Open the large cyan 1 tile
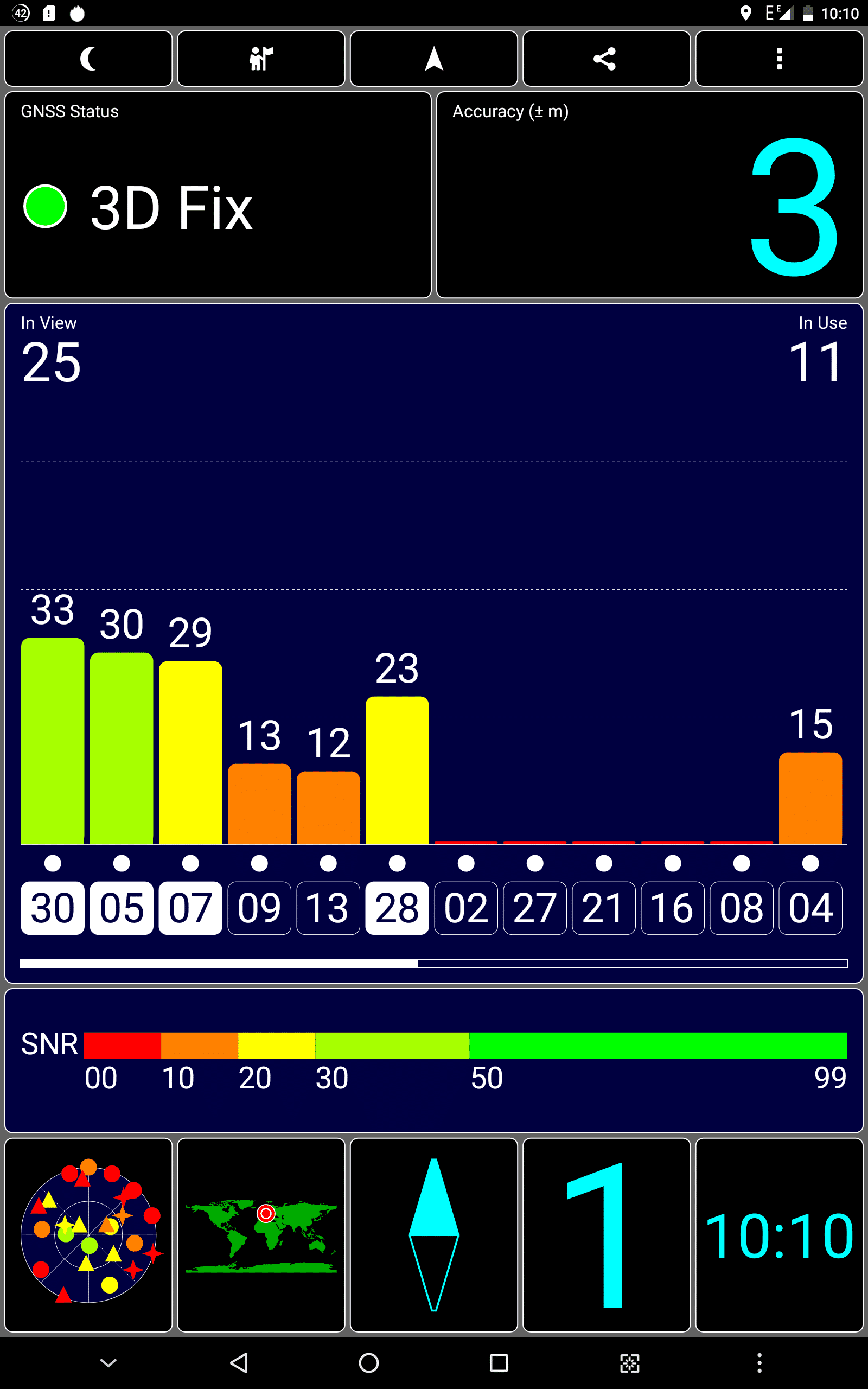The height and width of the screenshot is (1389, 868). pos(607,1235)
